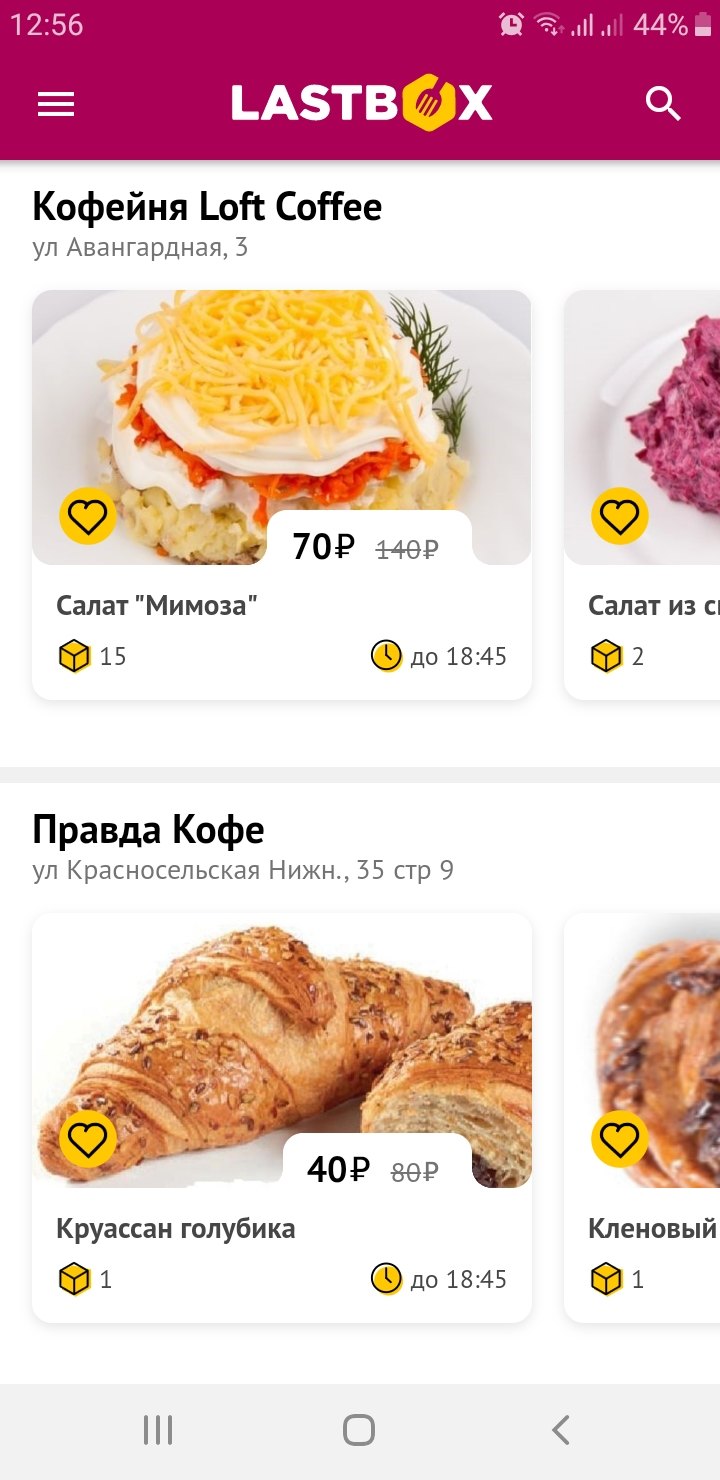Open the hamburger drawer menu
The height and width of the screenshot is (1480, 720).
click(x=56, y=104)
